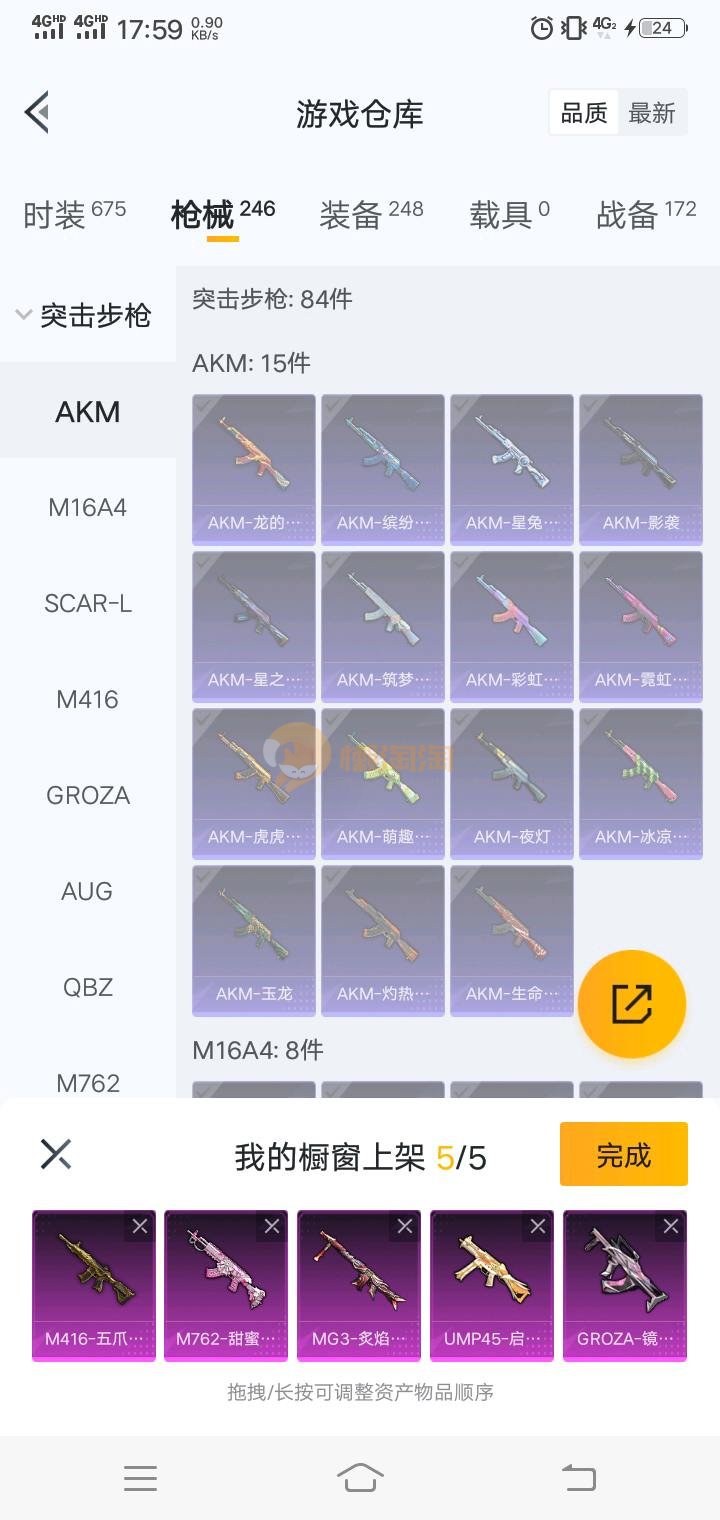720x1520 pixels.
Task: Expand the 突击步枪 category dropdown
Action: (x=84, y=316)
